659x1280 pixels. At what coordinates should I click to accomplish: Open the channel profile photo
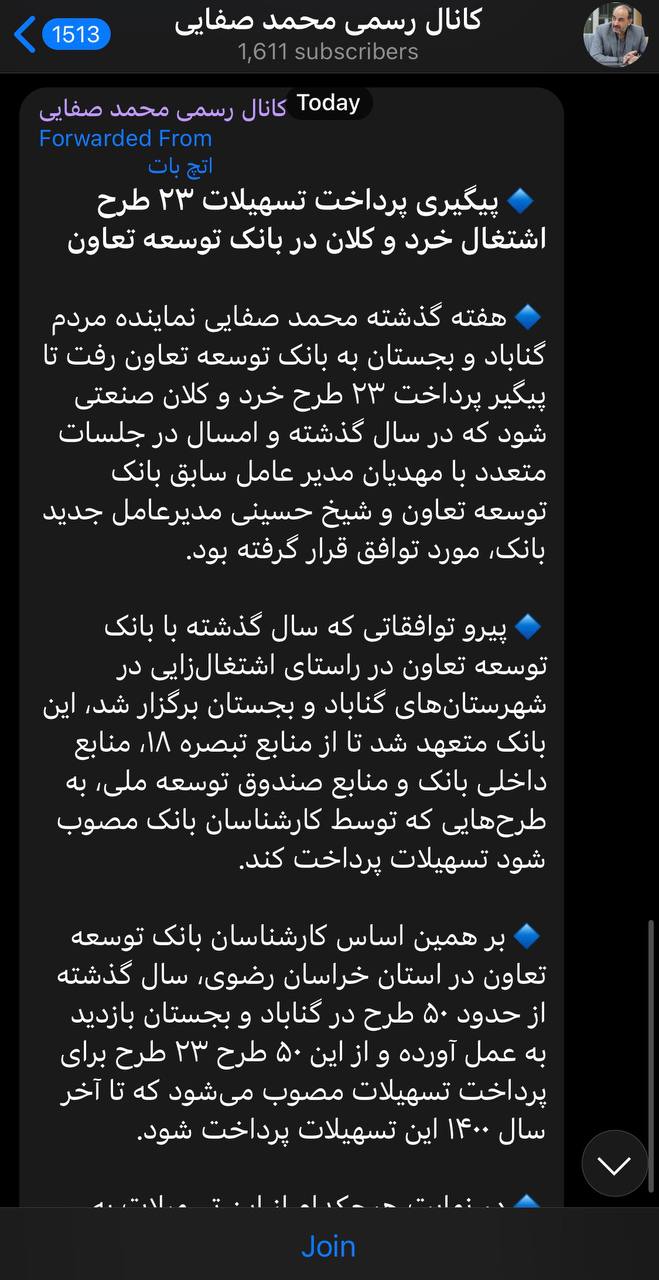tap(615, 35)
